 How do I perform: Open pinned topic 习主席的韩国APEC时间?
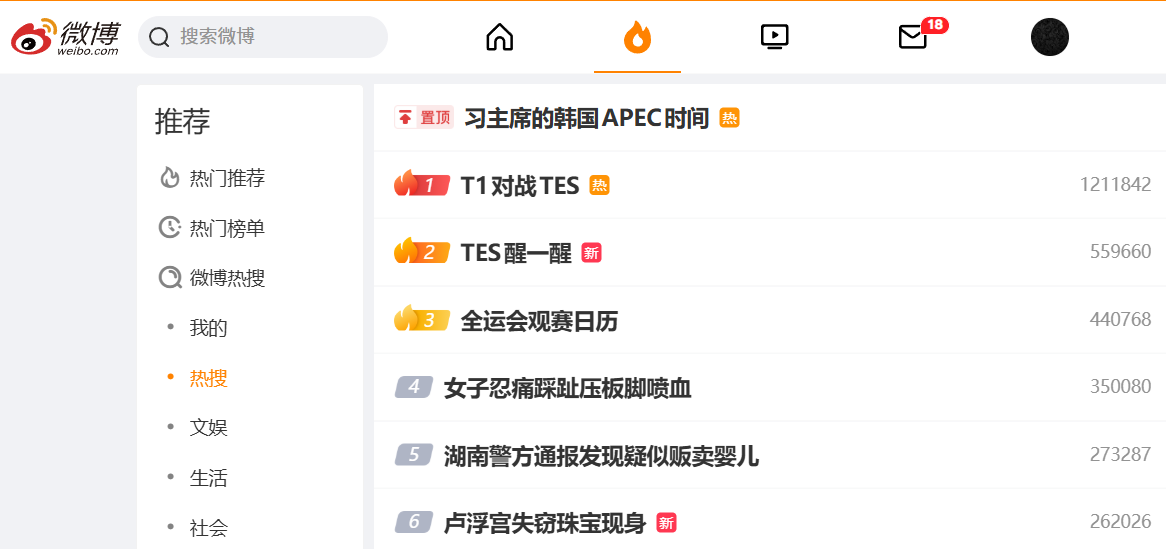(586, 118)
